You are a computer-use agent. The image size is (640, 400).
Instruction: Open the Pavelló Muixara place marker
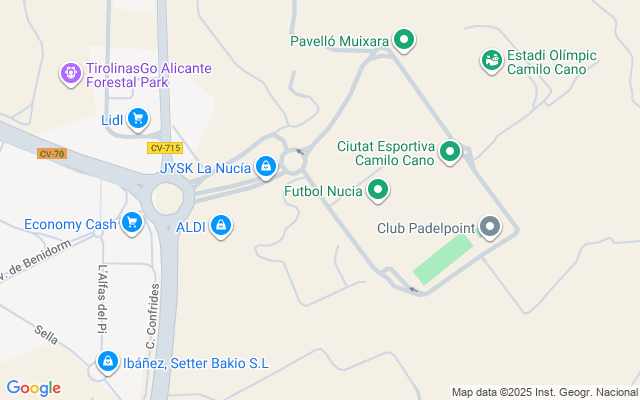(x=404, y=41)
